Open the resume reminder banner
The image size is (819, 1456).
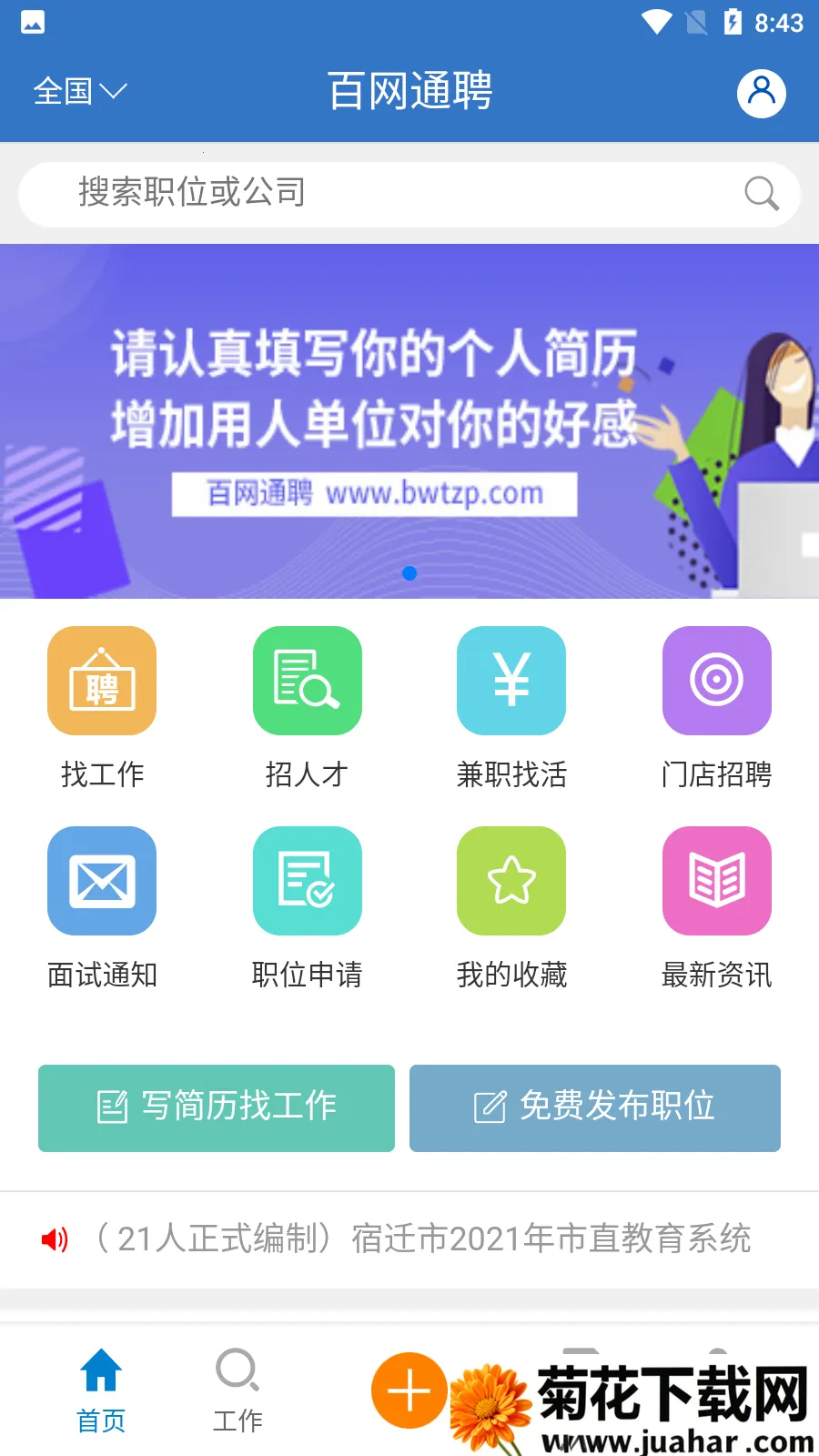(x=409, y=420)
